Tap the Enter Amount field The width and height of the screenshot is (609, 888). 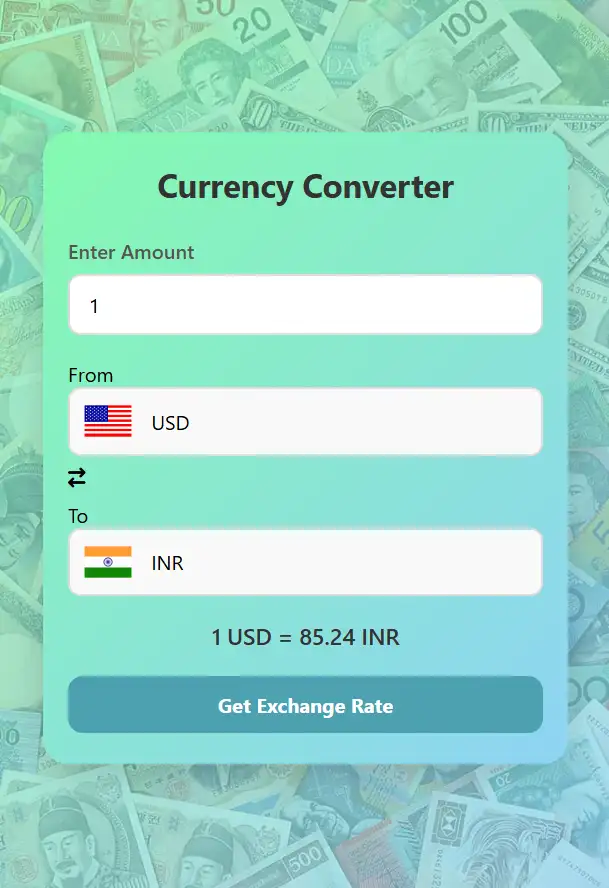coord(305,305)
